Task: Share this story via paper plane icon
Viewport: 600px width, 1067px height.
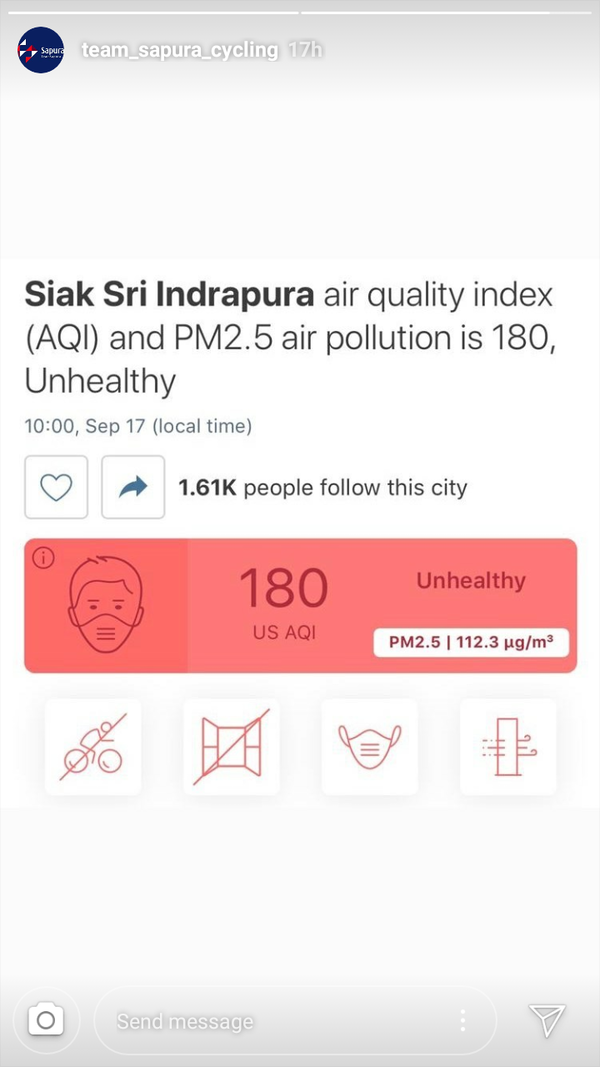Action: coord(547,1020)
